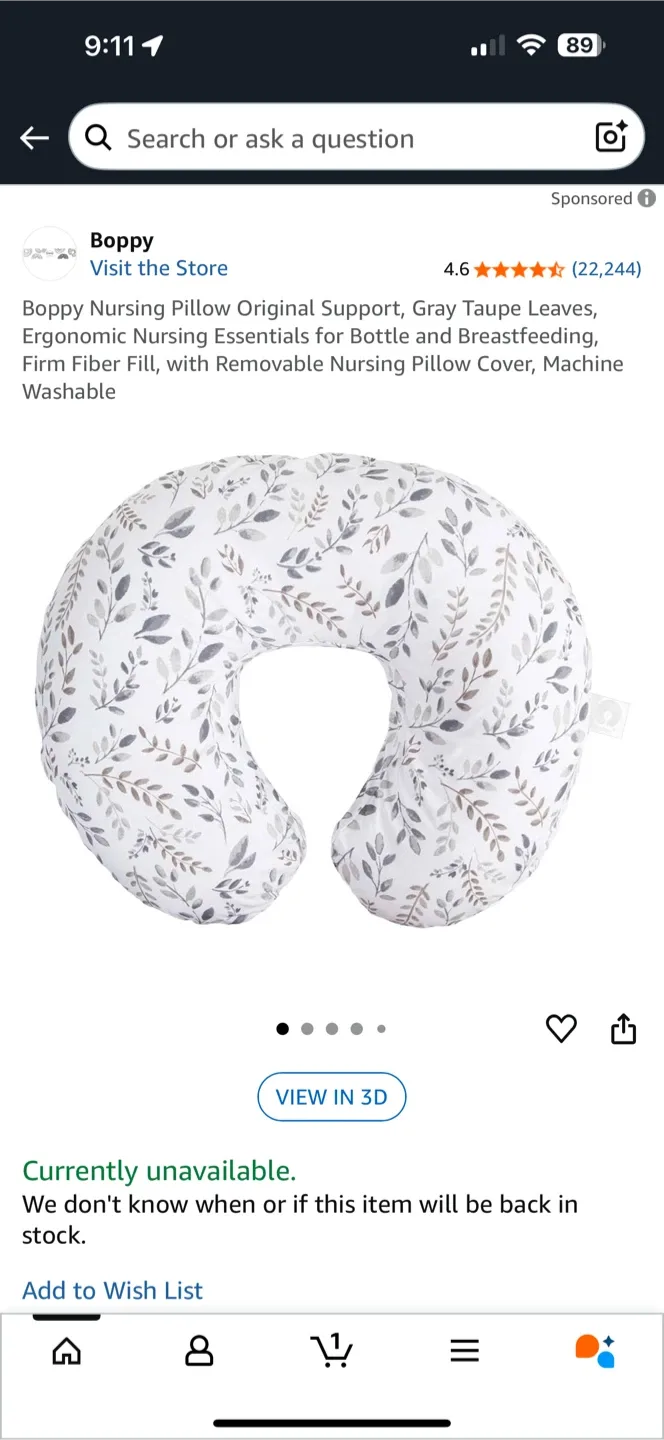Open the camera lens search icon

tap(610, 137)
